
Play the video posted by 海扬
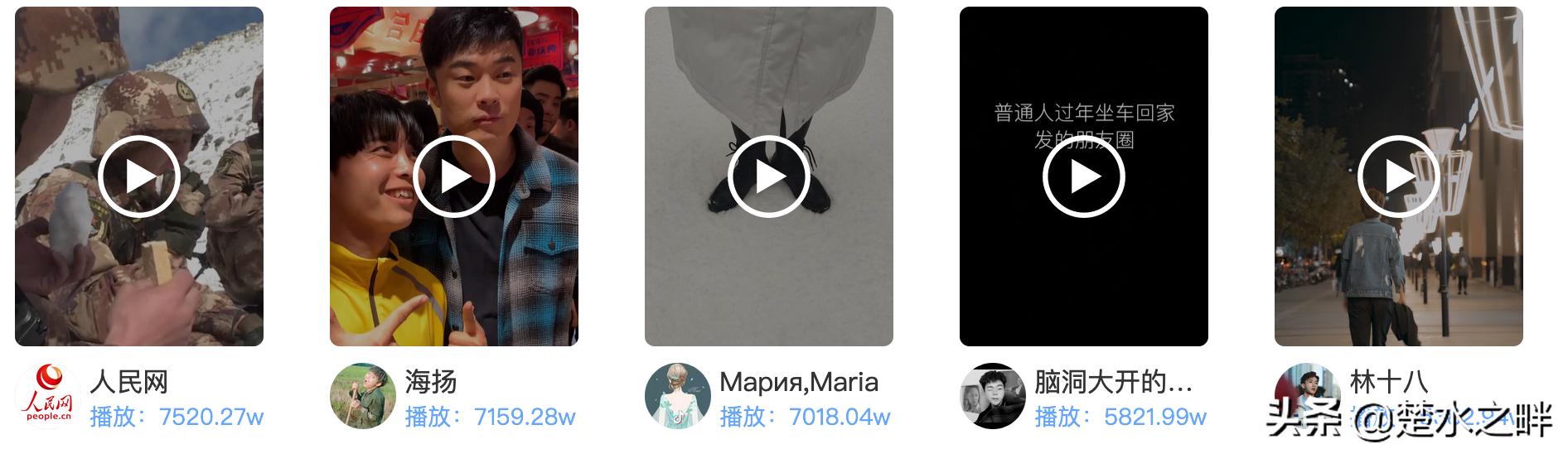(454, 176)
